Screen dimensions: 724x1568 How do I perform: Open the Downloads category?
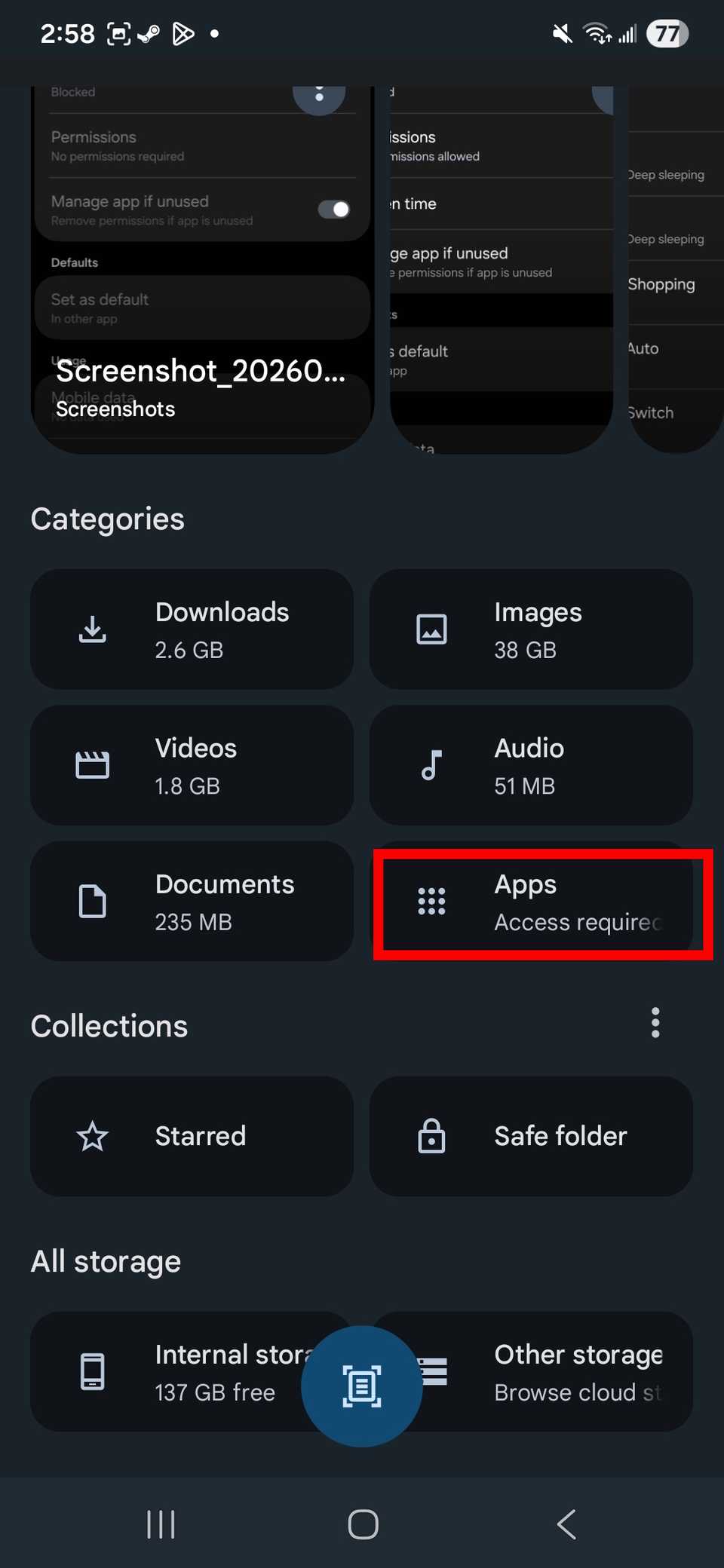191,630
